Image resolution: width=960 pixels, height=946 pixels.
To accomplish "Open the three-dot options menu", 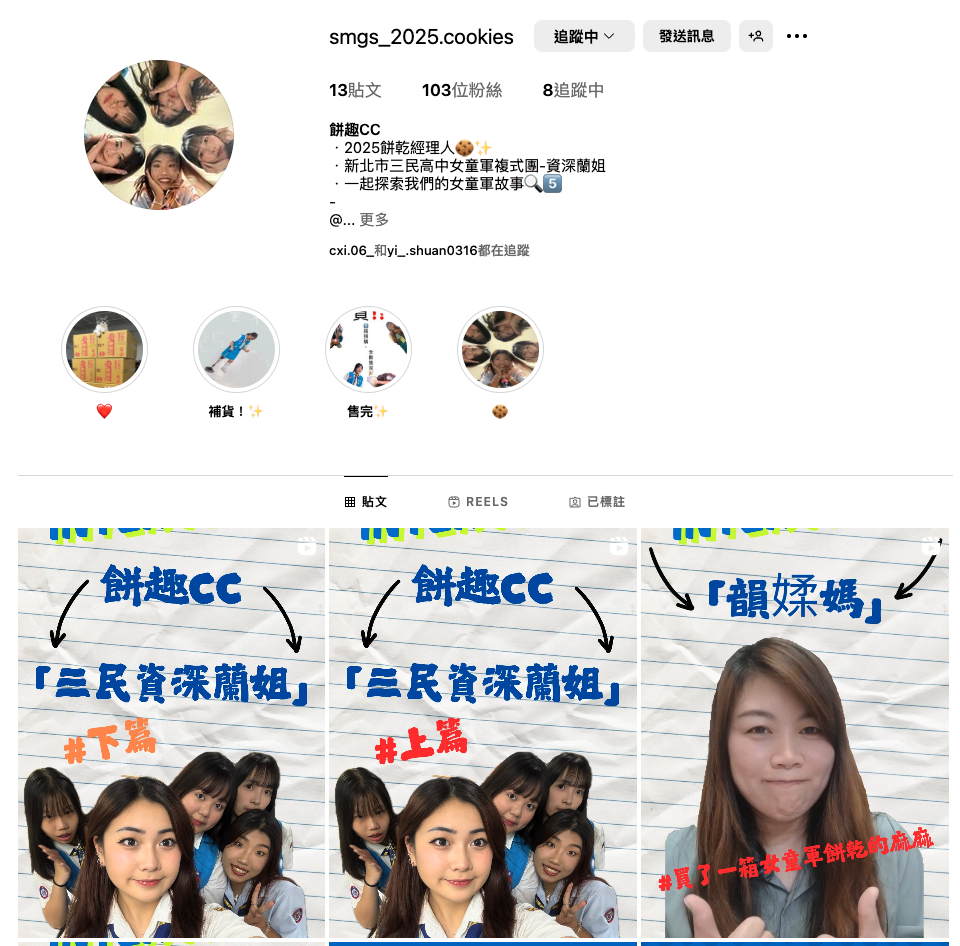I will click(796, 36).
